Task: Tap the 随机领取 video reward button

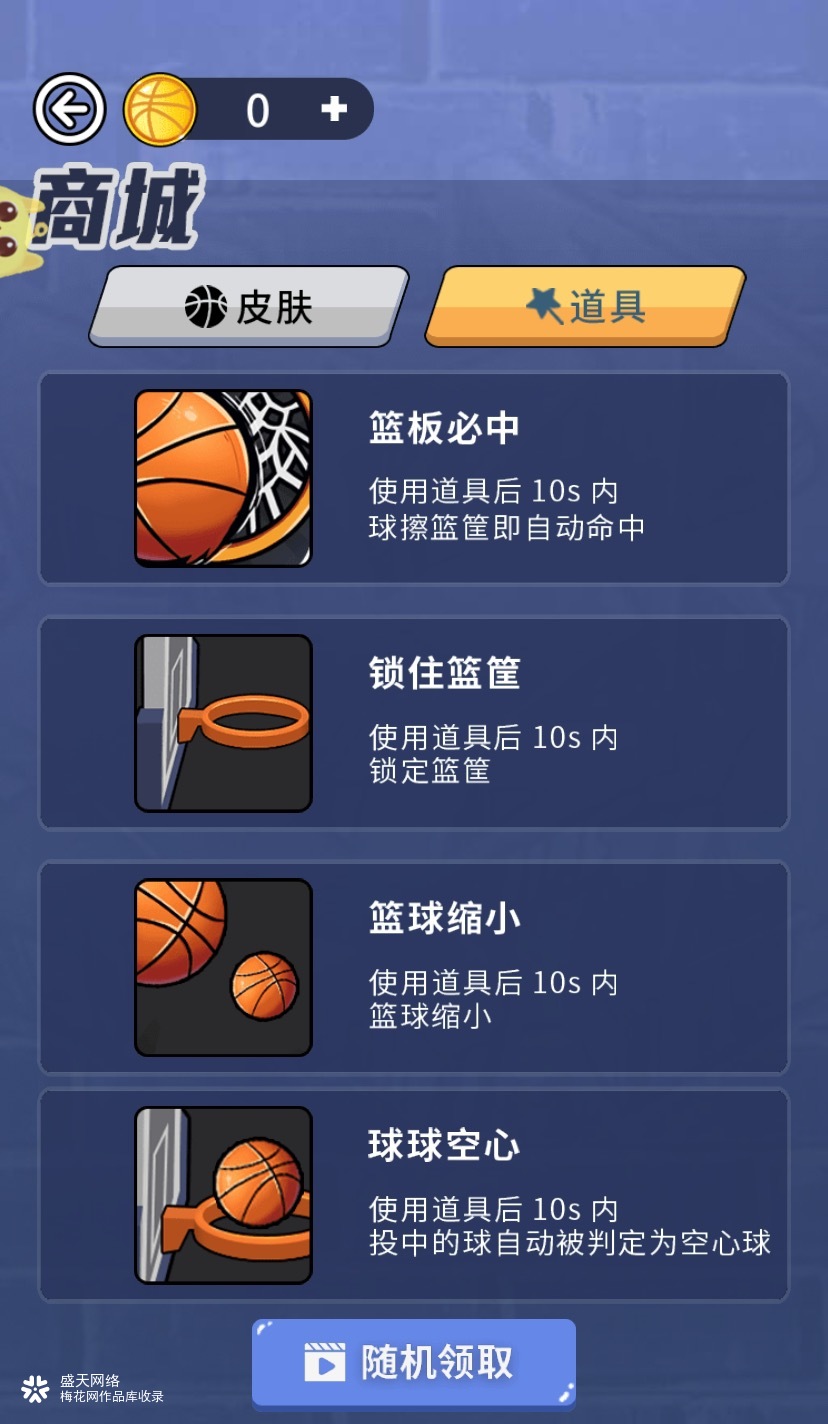Action: pyautogui.click(x=414, y=1363)
